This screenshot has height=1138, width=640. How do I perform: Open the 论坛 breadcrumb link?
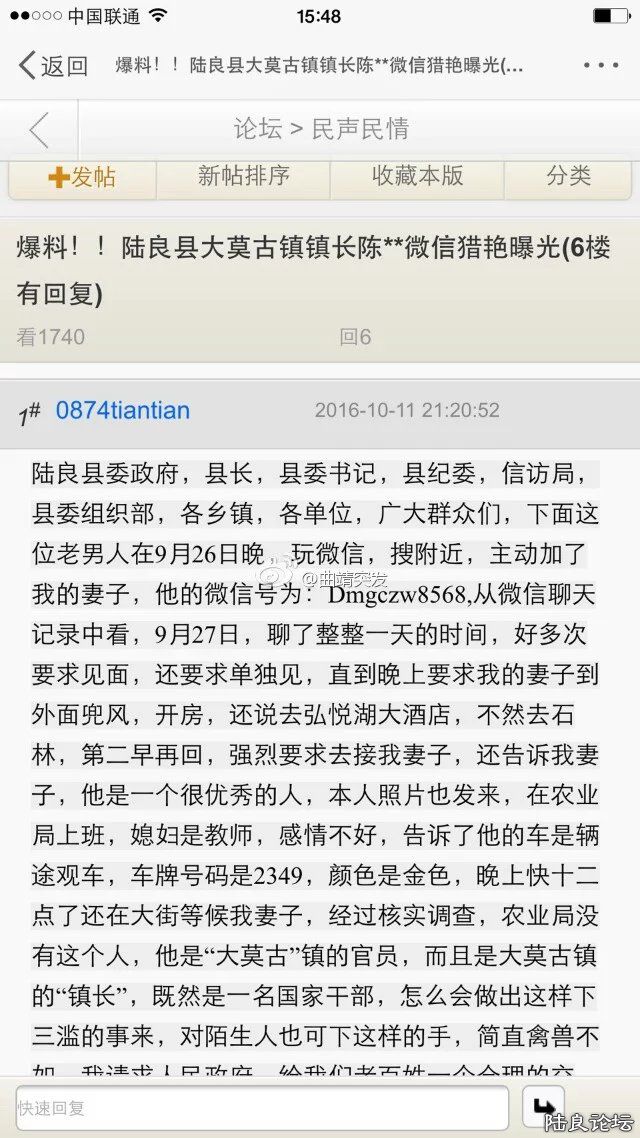coord(256,129)
